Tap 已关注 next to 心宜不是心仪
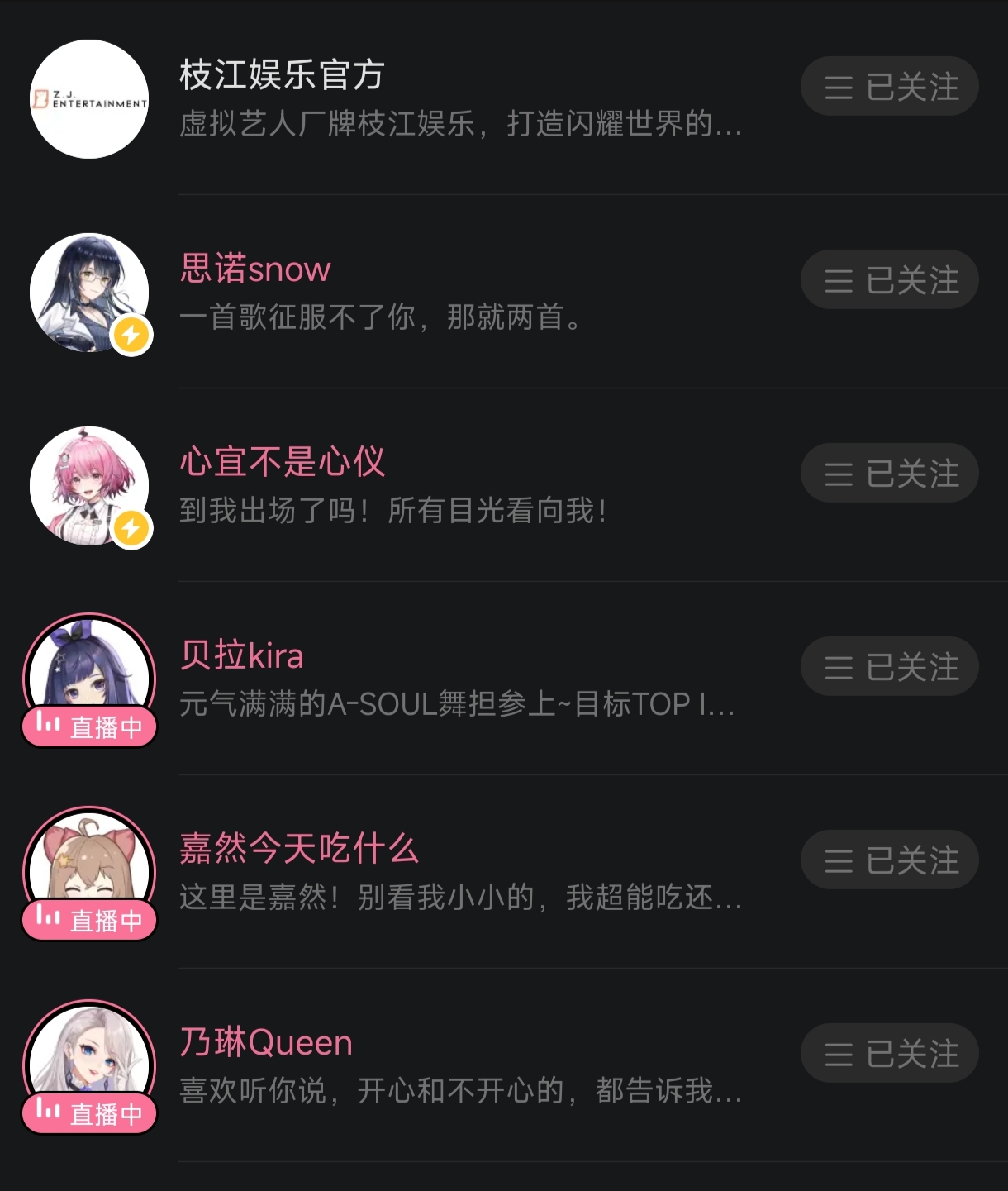Viewport: 1008px width, 1191px height. (890, 473)
